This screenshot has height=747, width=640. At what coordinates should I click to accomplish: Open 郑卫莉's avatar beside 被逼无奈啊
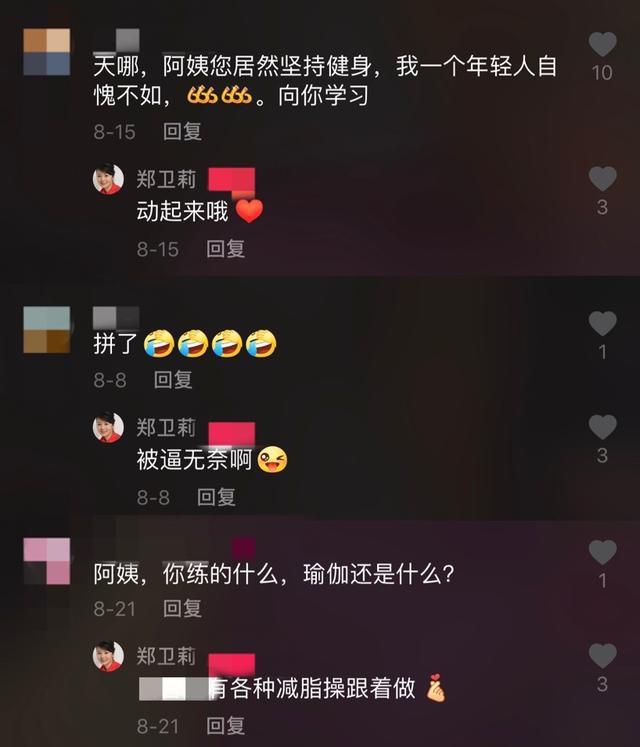coord(108,427)
